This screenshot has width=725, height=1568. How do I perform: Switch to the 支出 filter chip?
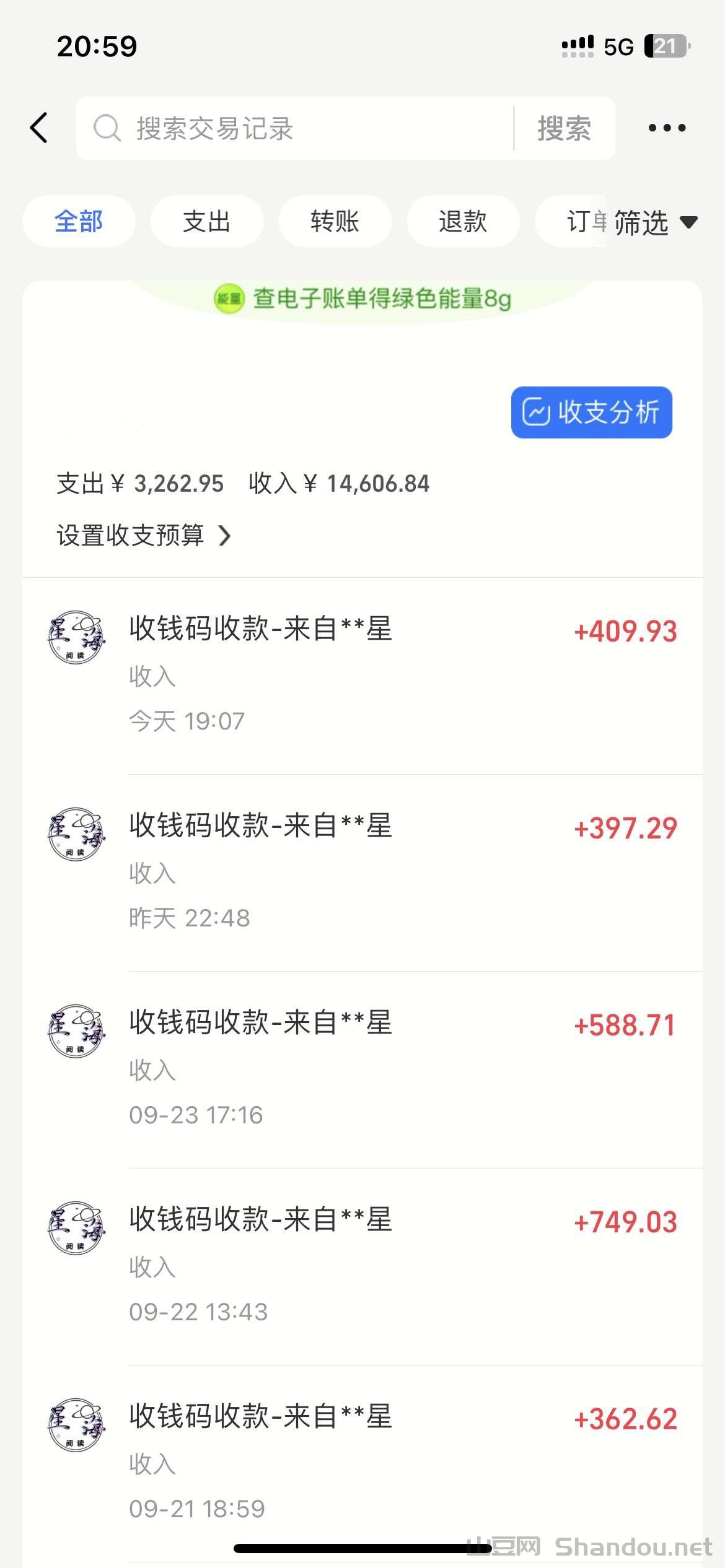pos(206,221)
